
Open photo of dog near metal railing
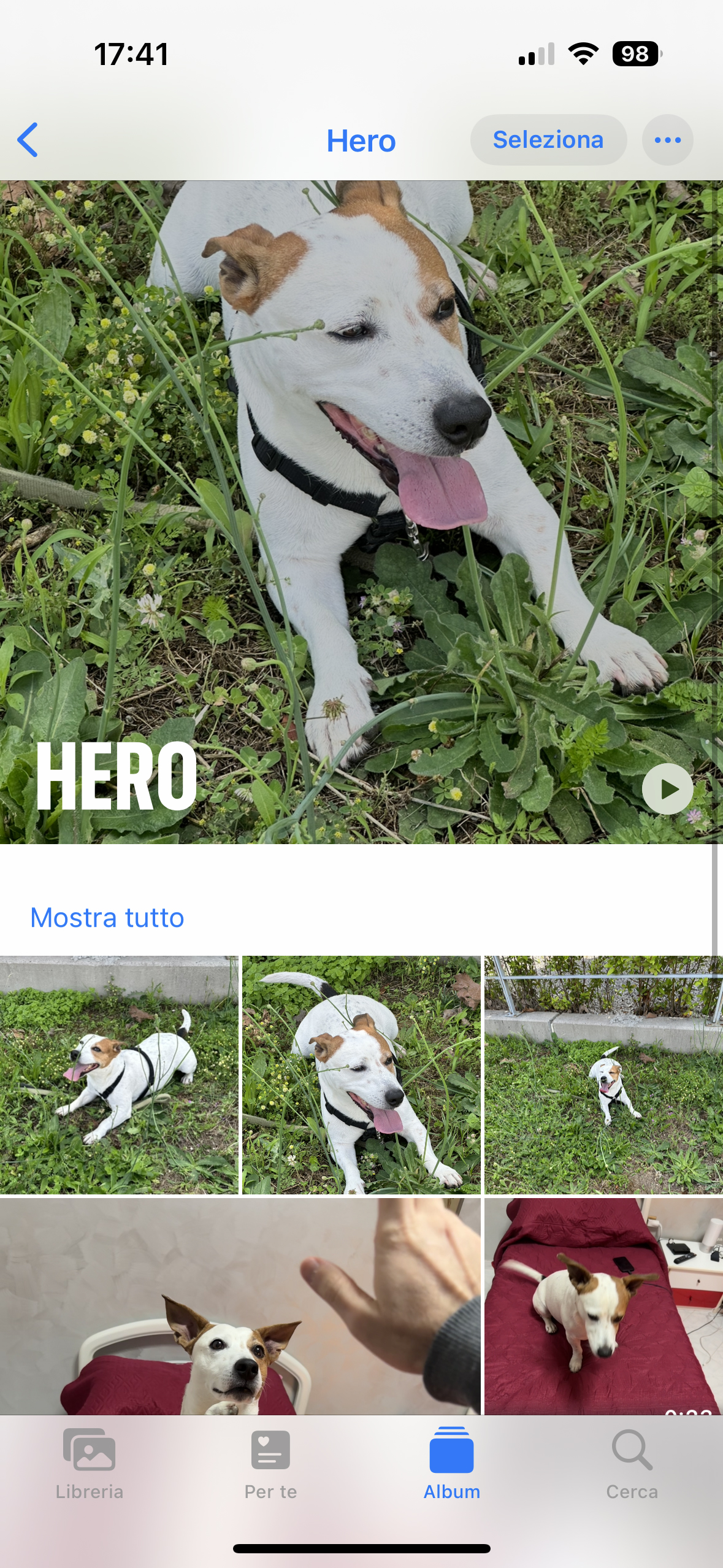603,1075
